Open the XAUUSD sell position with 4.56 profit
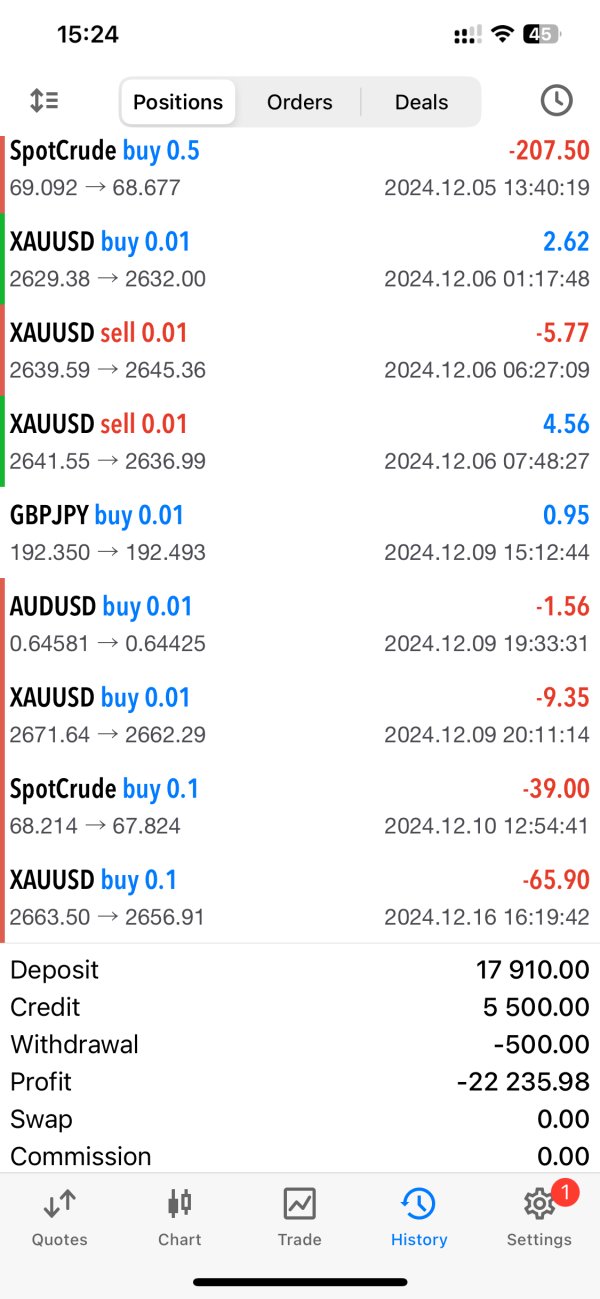 pos(300,441)
